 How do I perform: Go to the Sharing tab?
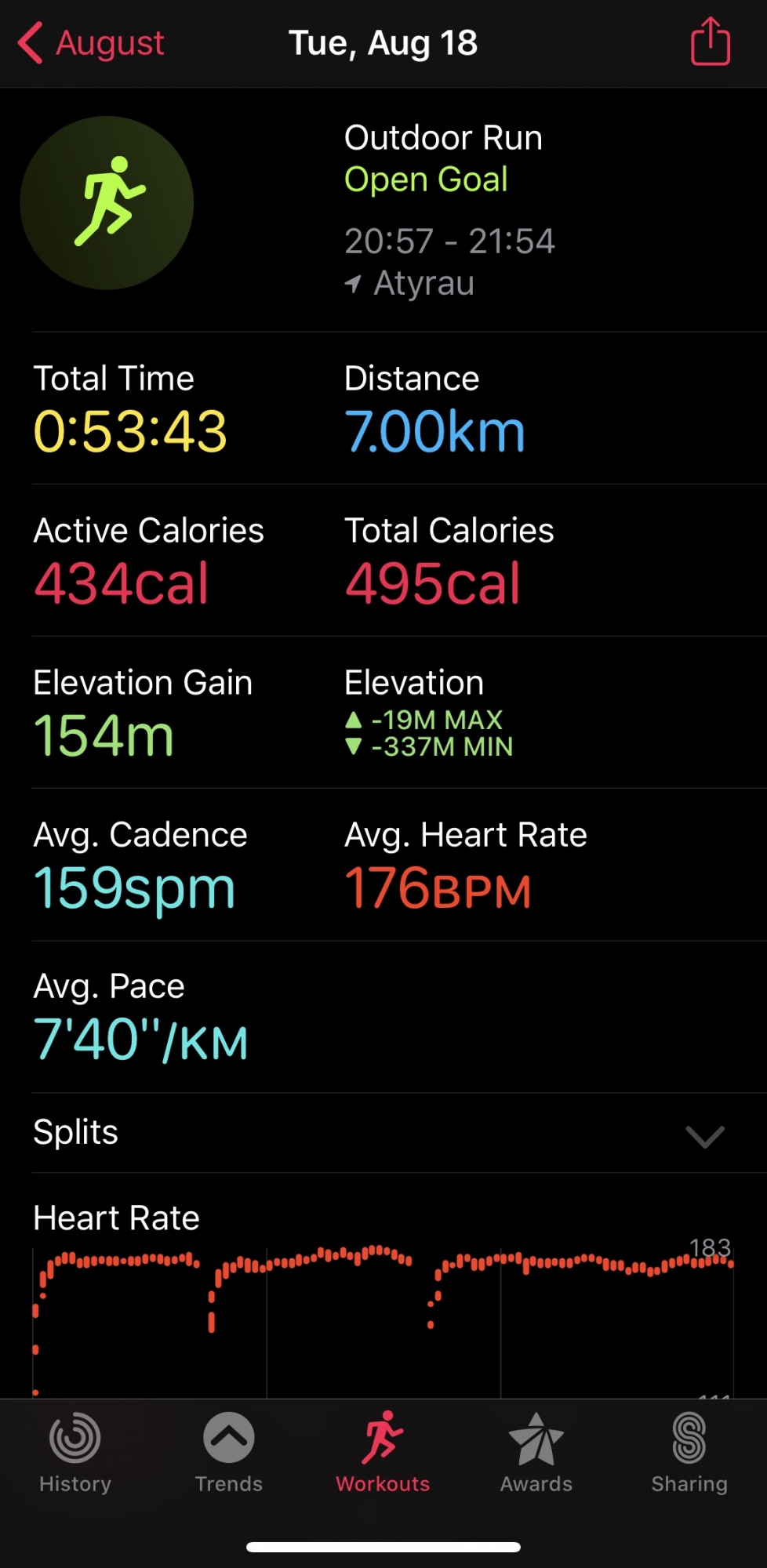click(x=689, y=1453)
